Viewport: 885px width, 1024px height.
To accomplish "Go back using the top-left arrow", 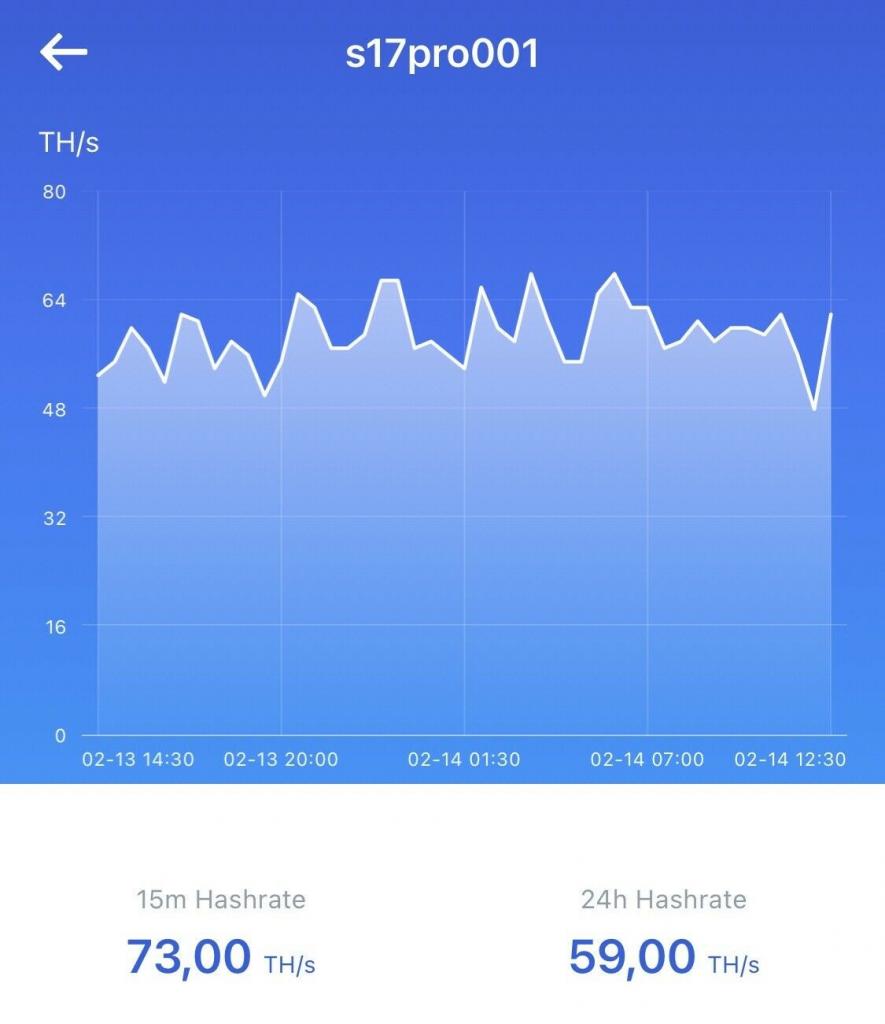I will pos(64,53).
